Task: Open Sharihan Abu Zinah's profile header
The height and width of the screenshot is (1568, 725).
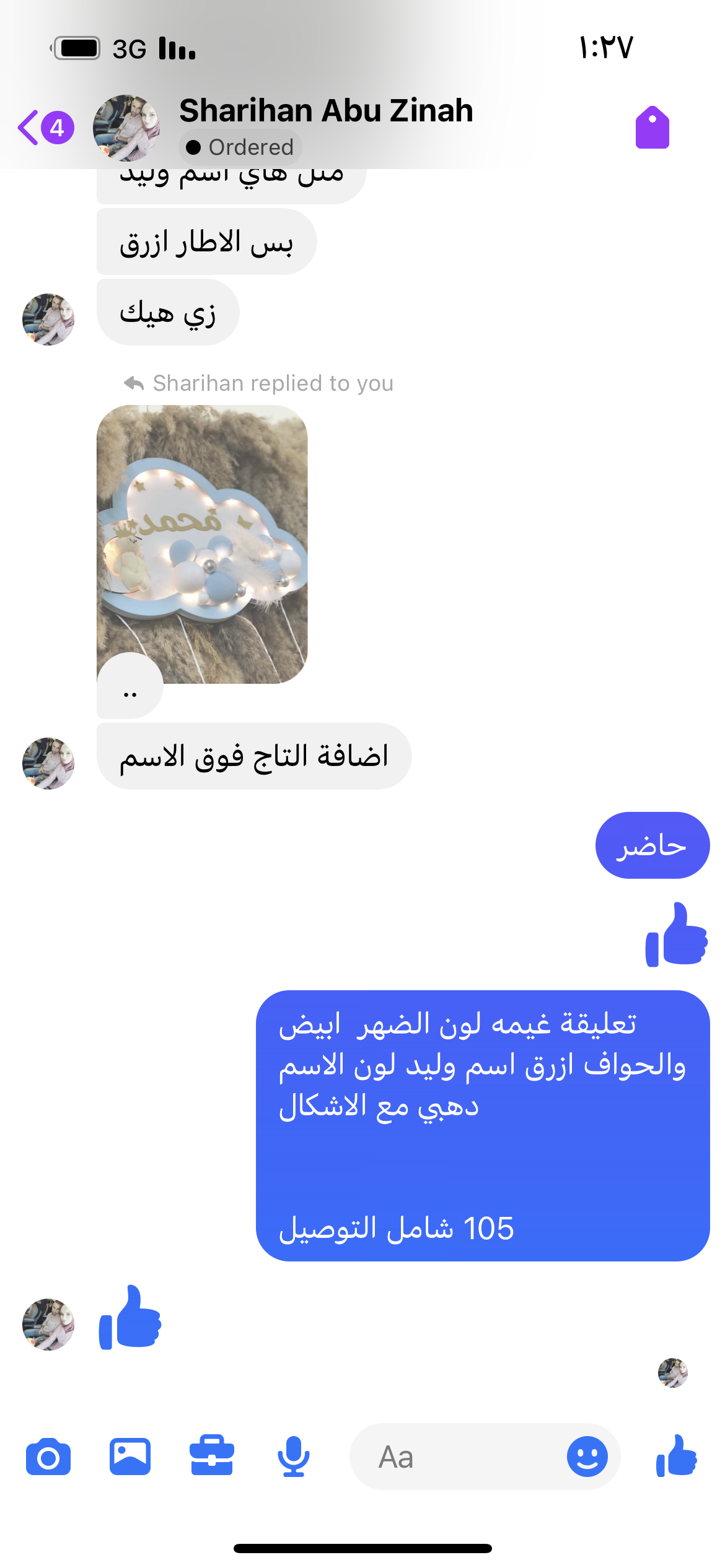Action: pos(325,111)
